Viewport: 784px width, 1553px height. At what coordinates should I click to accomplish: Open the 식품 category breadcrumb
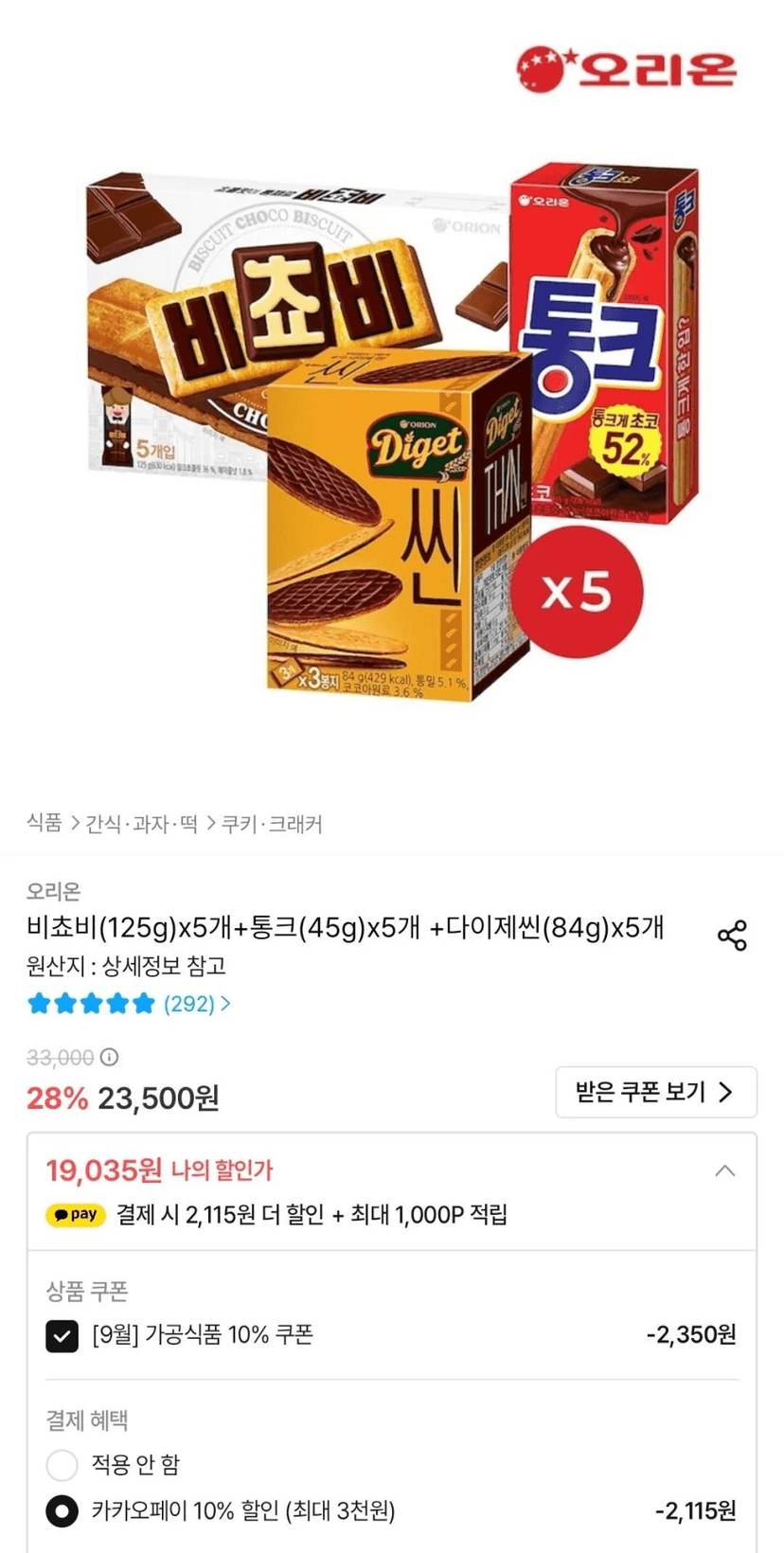click(45, 824)
